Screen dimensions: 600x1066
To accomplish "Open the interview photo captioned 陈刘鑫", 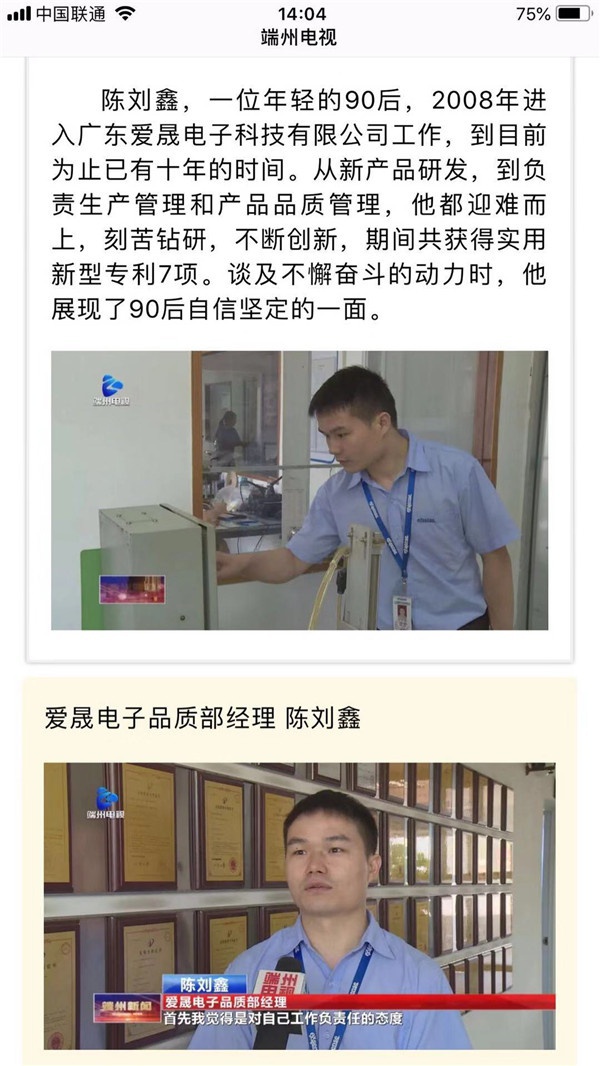I will (x=299, y=906).
